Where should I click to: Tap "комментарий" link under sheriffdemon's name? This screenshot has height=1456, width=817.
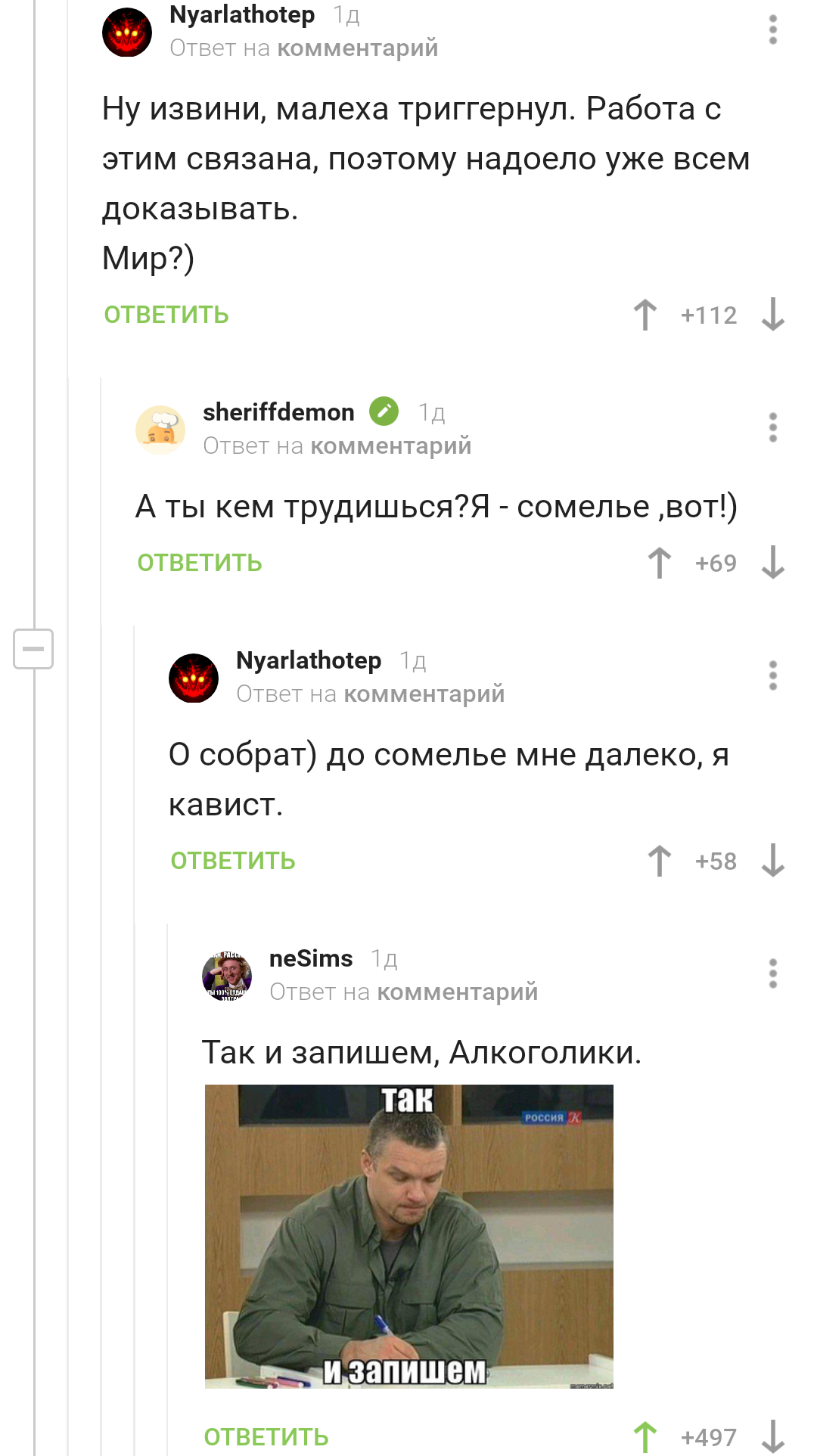(390, 446)
